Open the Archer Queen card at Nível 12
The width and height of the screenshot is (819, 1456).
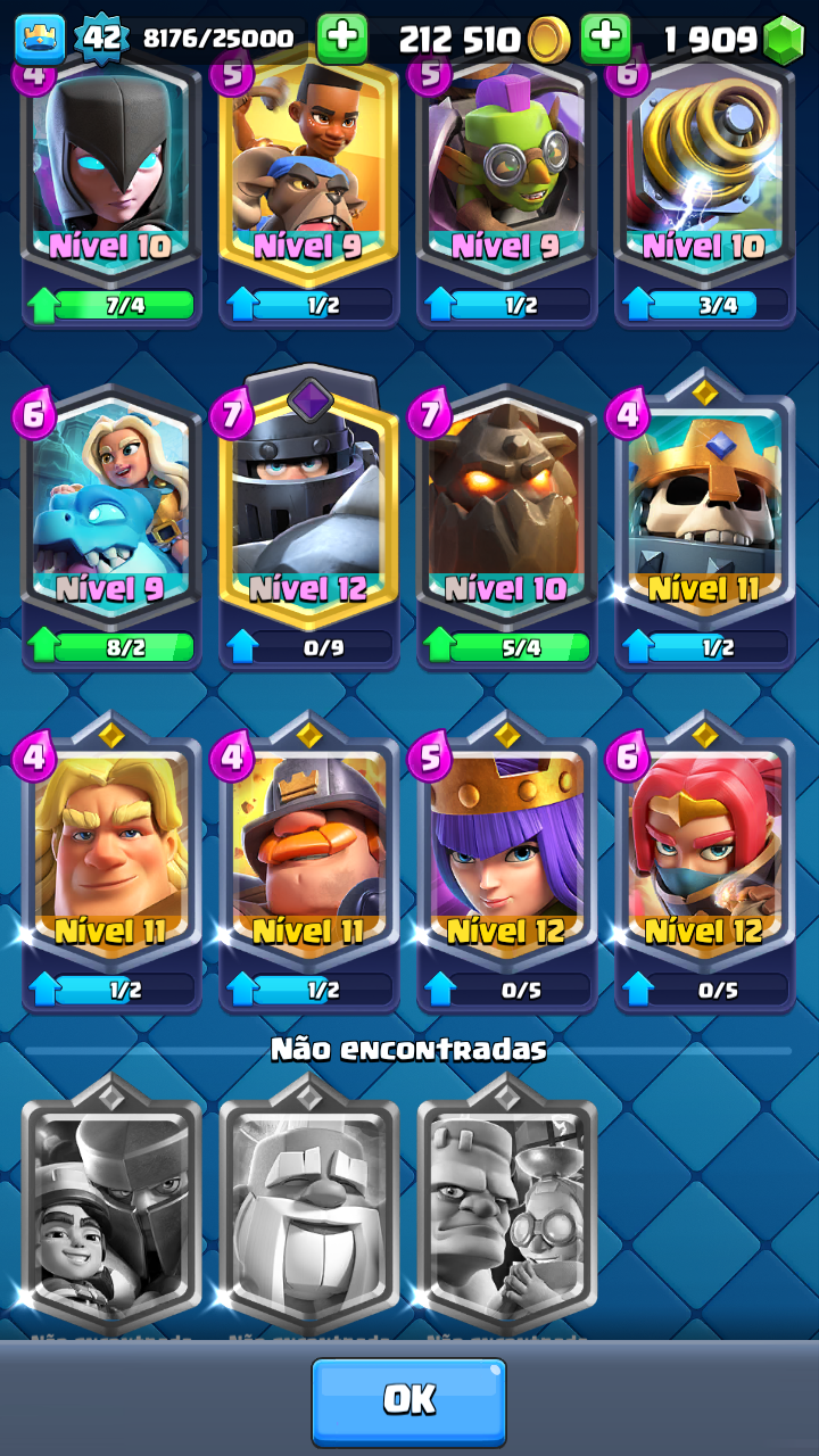[x=506, y=848]
